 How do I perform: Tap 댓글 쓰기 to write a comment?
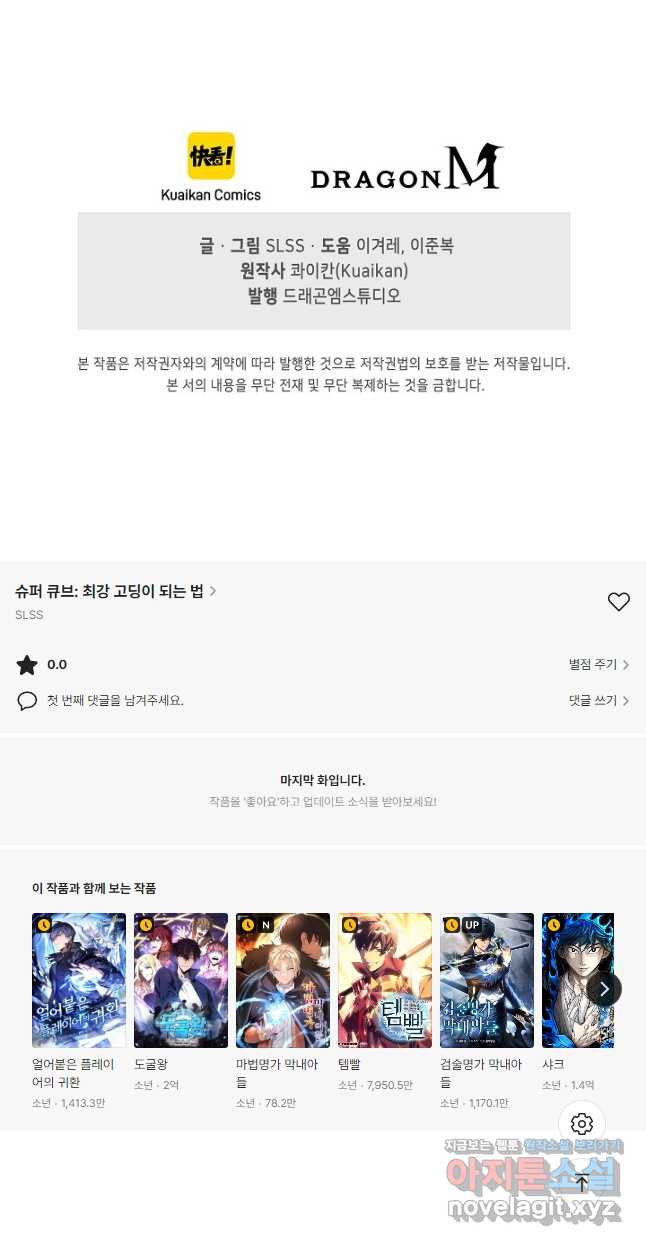598,701
